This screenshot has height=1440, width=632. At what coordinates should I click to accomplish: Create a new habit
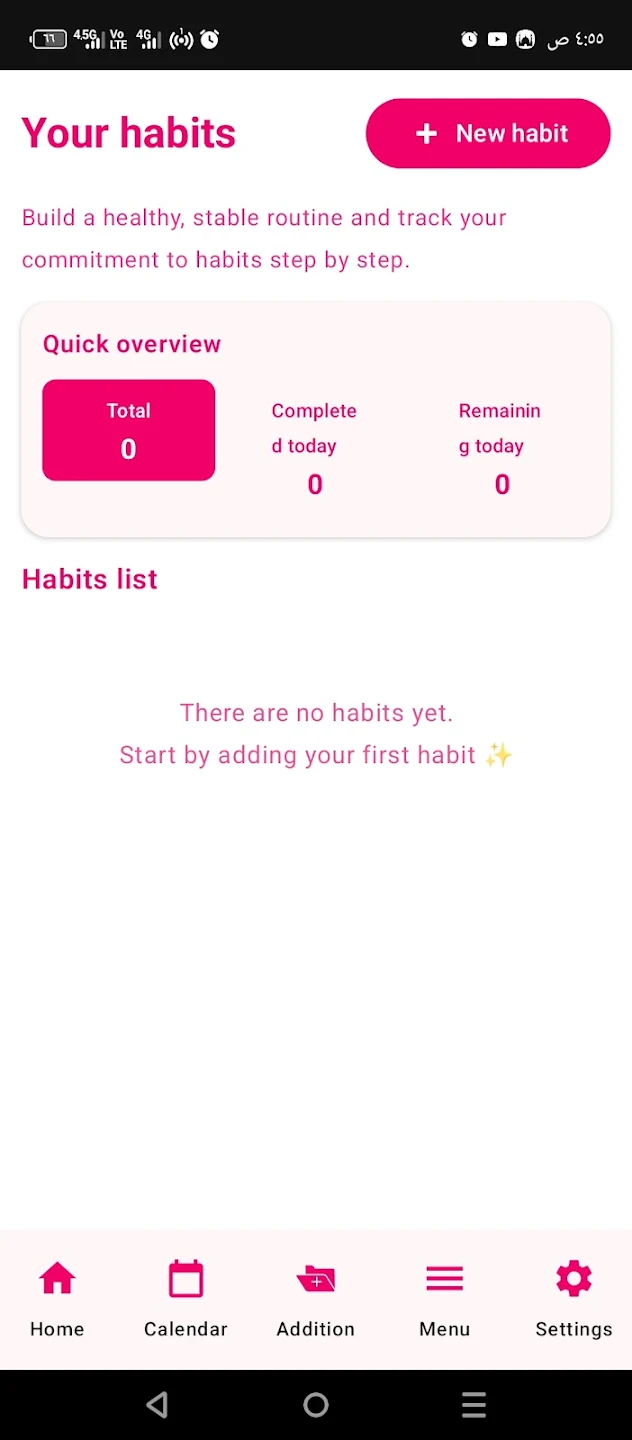(x=488, y=133)
